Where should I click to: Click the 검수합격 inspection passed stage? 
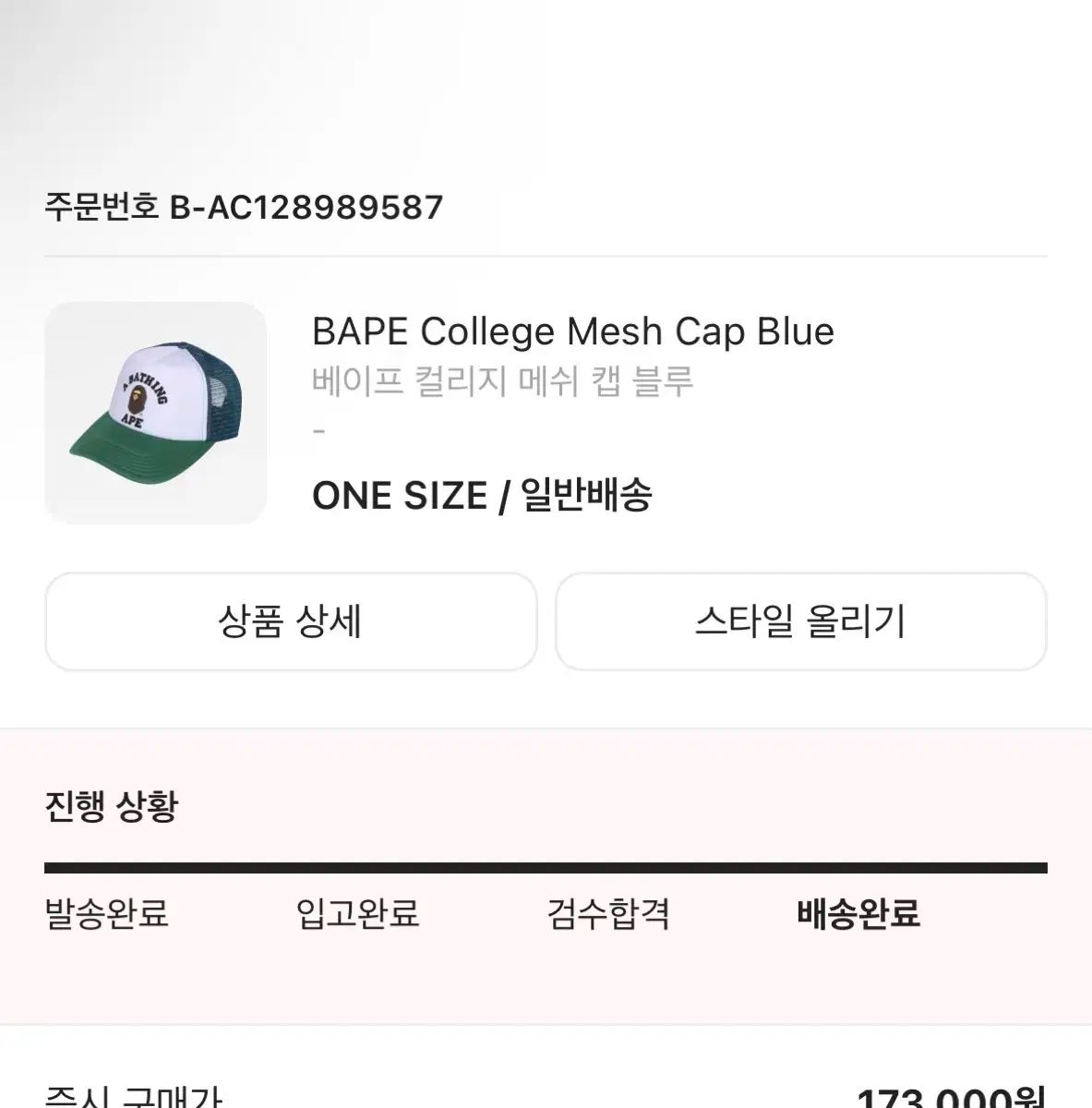tap(608, 916)
